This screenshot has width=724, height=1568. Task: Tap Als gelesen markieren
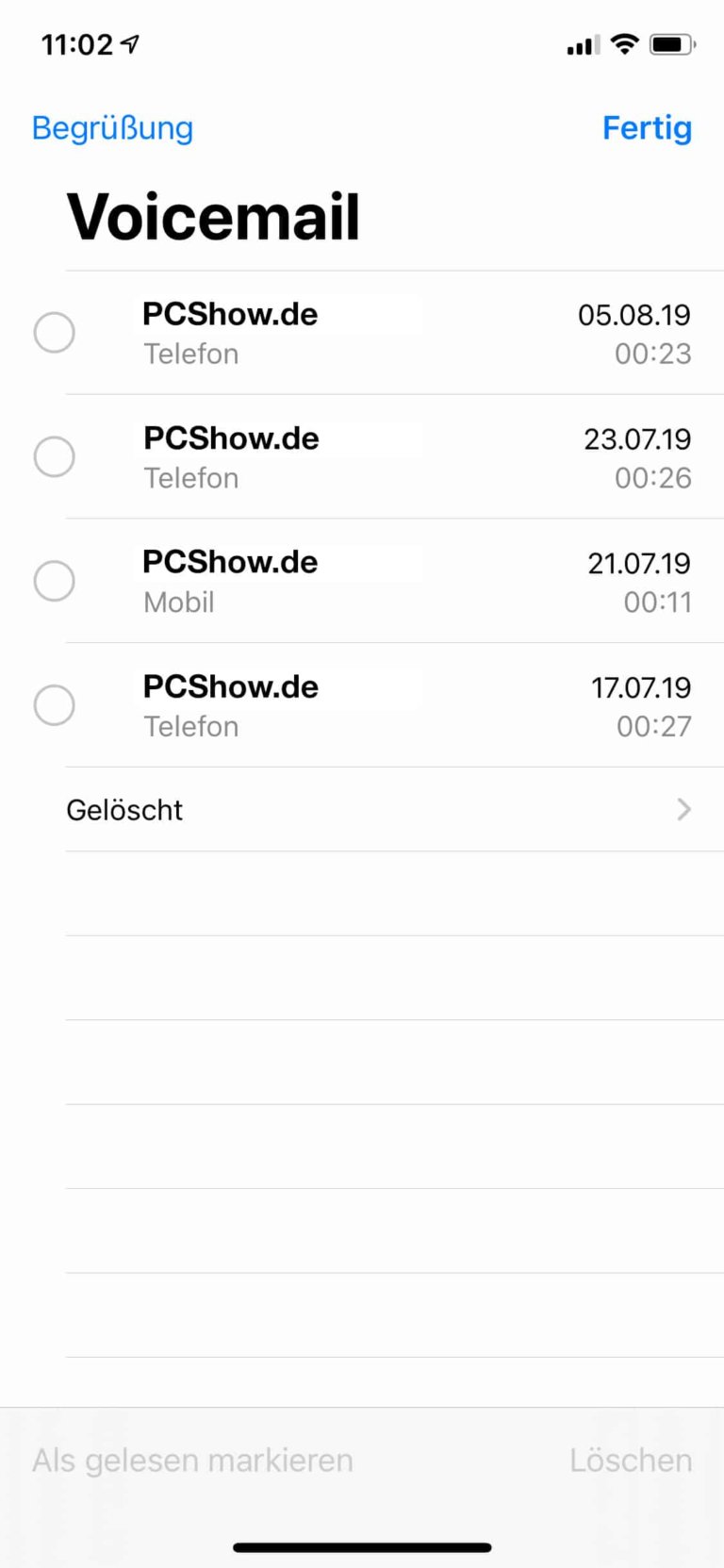pyautogui.click(x=191, y=1460)
